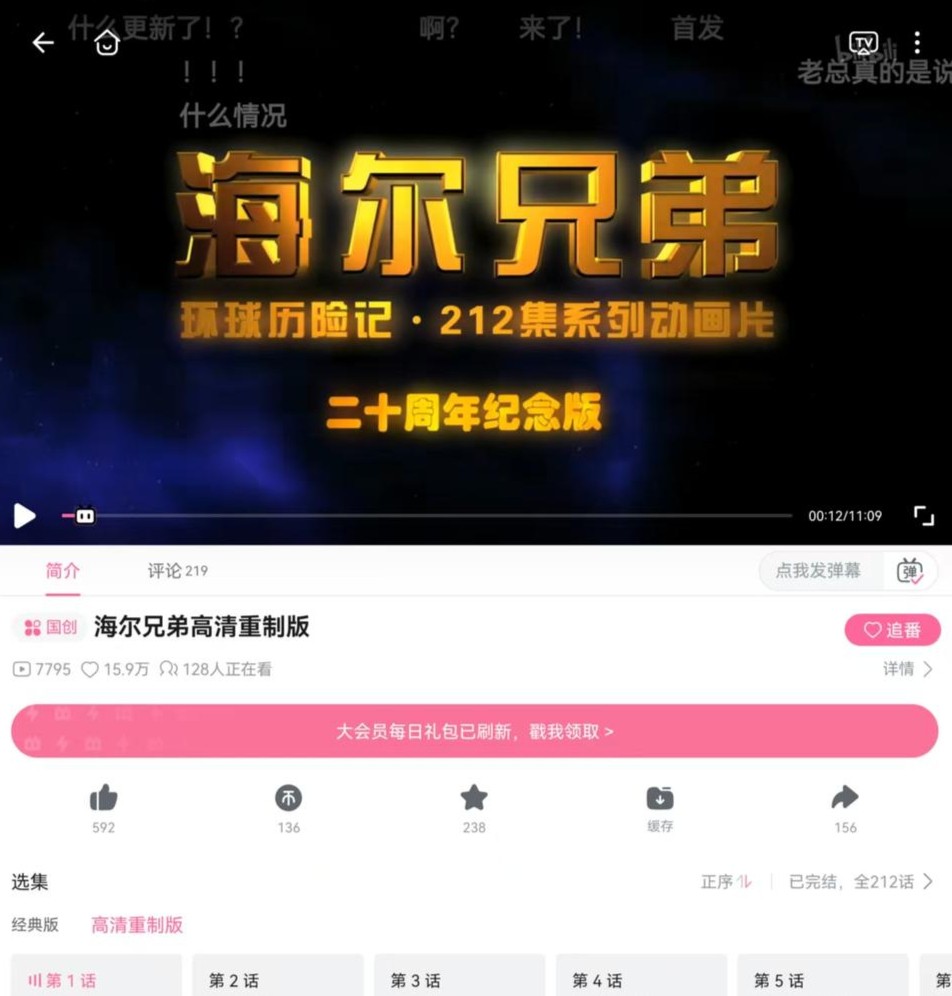
Task: Tap 点我发弹幕 to write a danmaku
Action: click(818, 571)
